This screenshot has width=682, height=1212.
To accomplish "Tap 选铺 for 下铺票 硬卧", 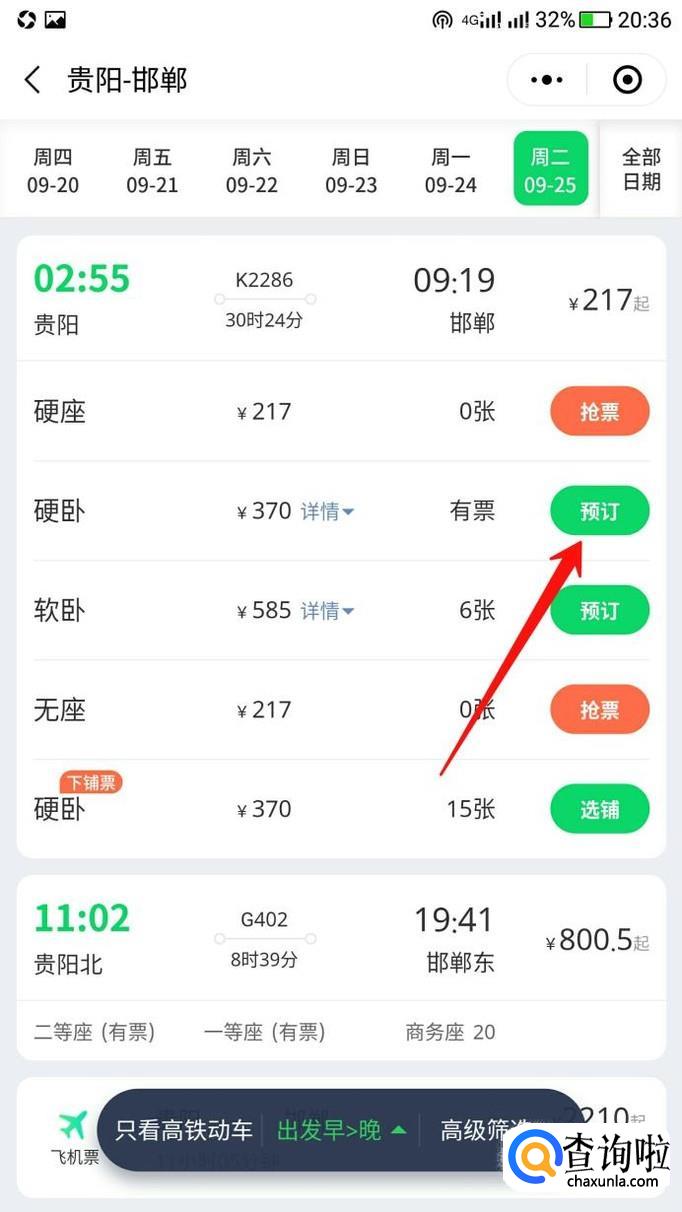I will (x=599, y=809).
